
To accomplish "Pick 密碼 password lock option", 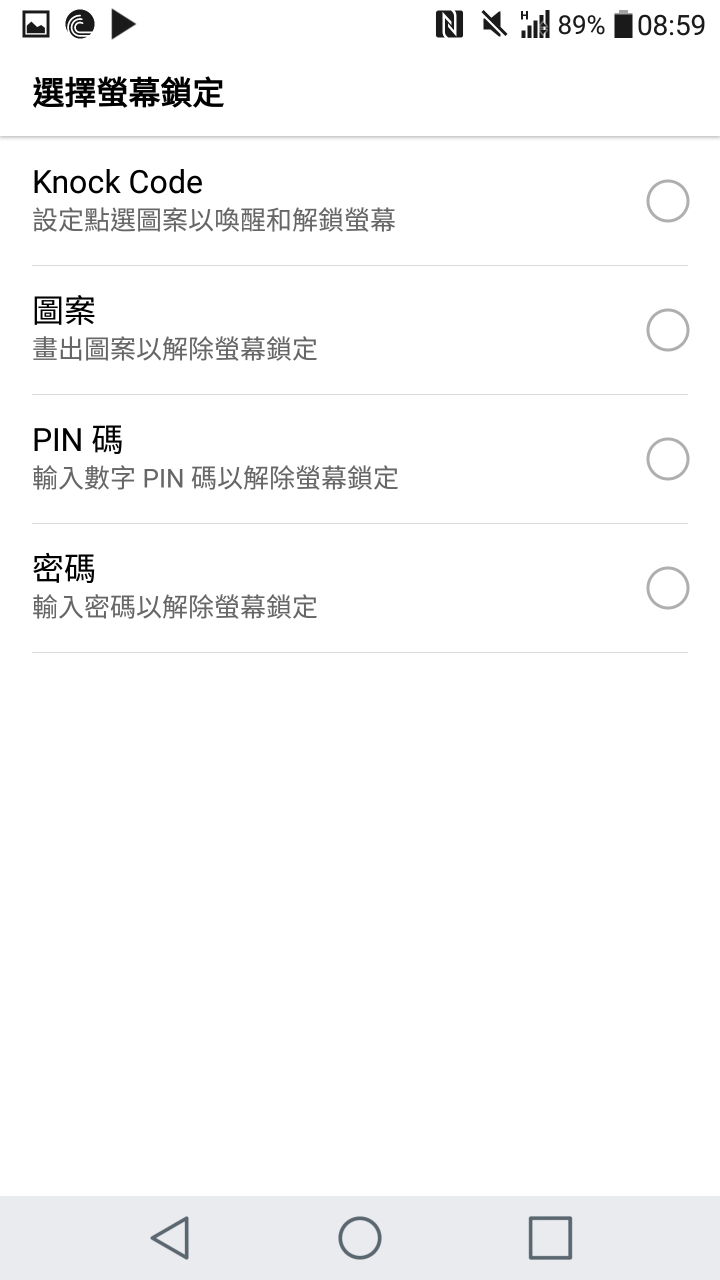I will tap(360, 588).
